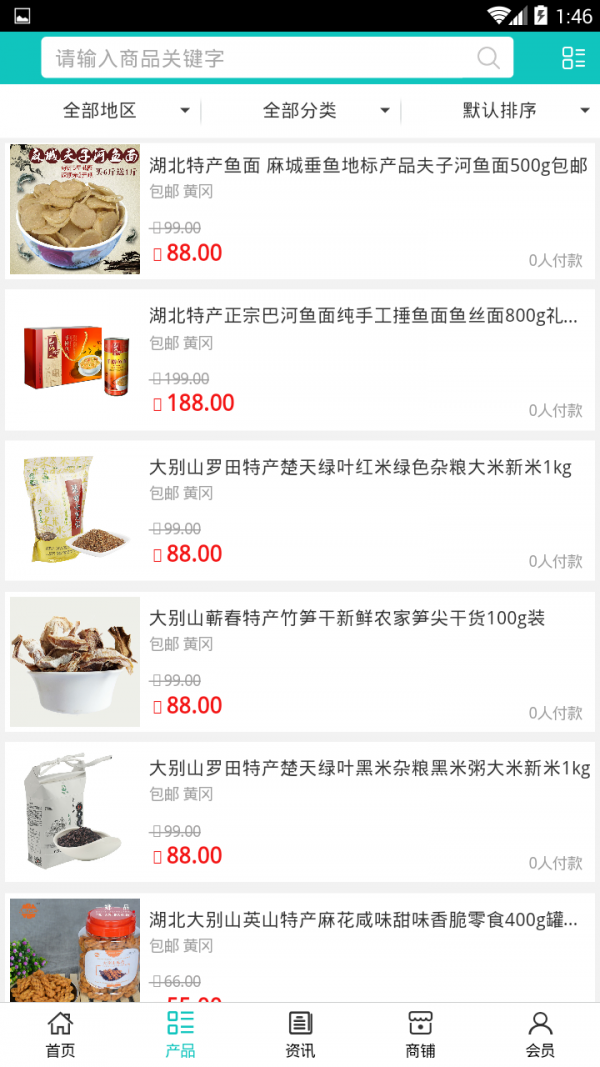Toggle the list layout view icon
600x1067 pixels.
573,58
